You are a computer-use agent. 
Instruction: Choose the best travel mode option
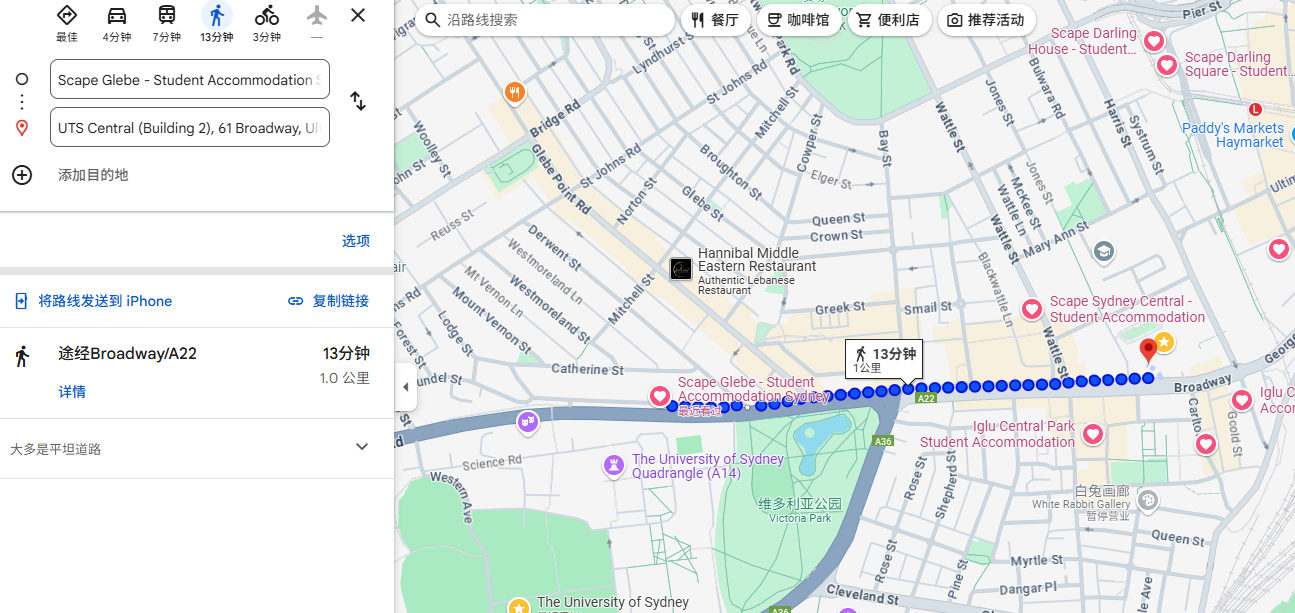(x=67, y=23)
